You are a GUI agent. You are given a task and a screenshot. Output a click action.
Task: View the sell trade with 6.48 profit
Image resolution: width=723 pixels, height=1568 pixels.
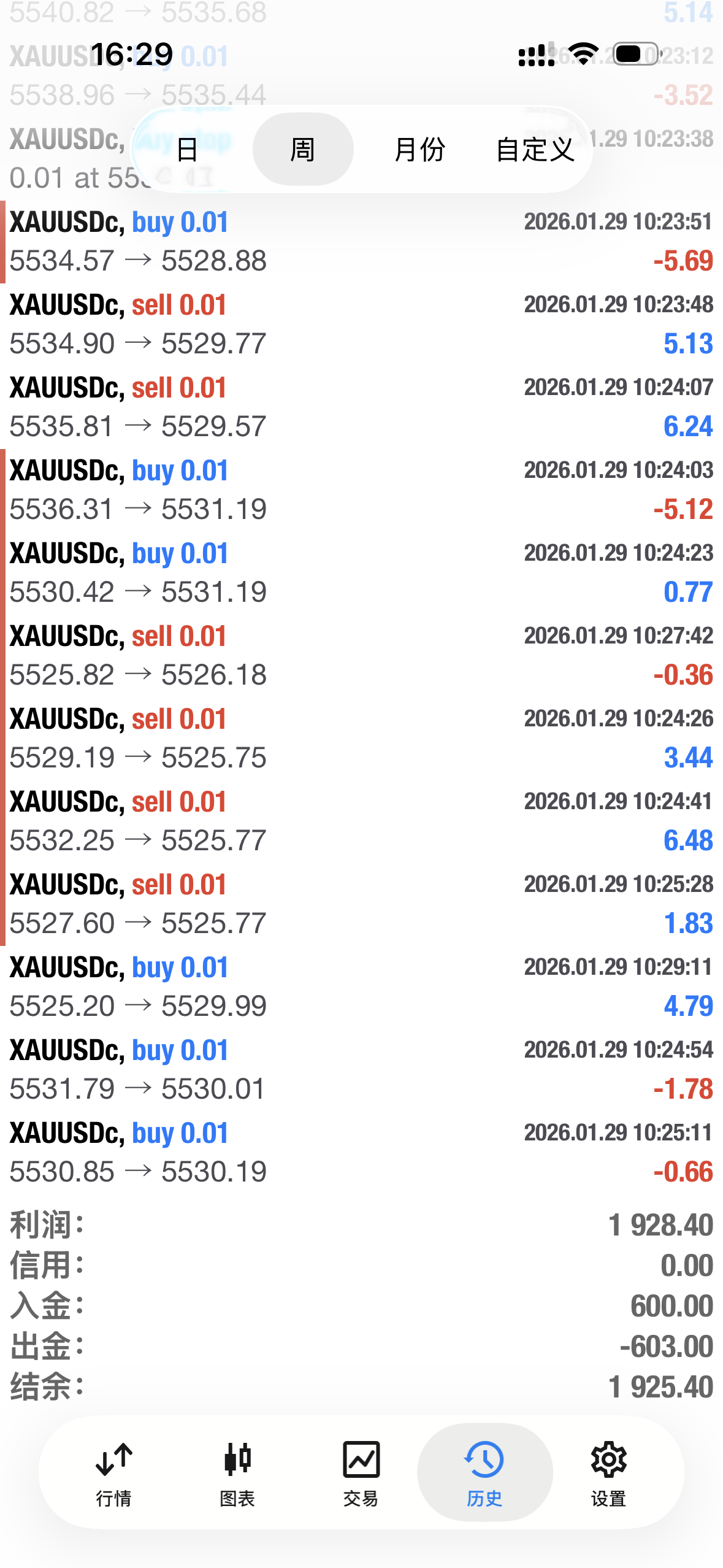361,821
